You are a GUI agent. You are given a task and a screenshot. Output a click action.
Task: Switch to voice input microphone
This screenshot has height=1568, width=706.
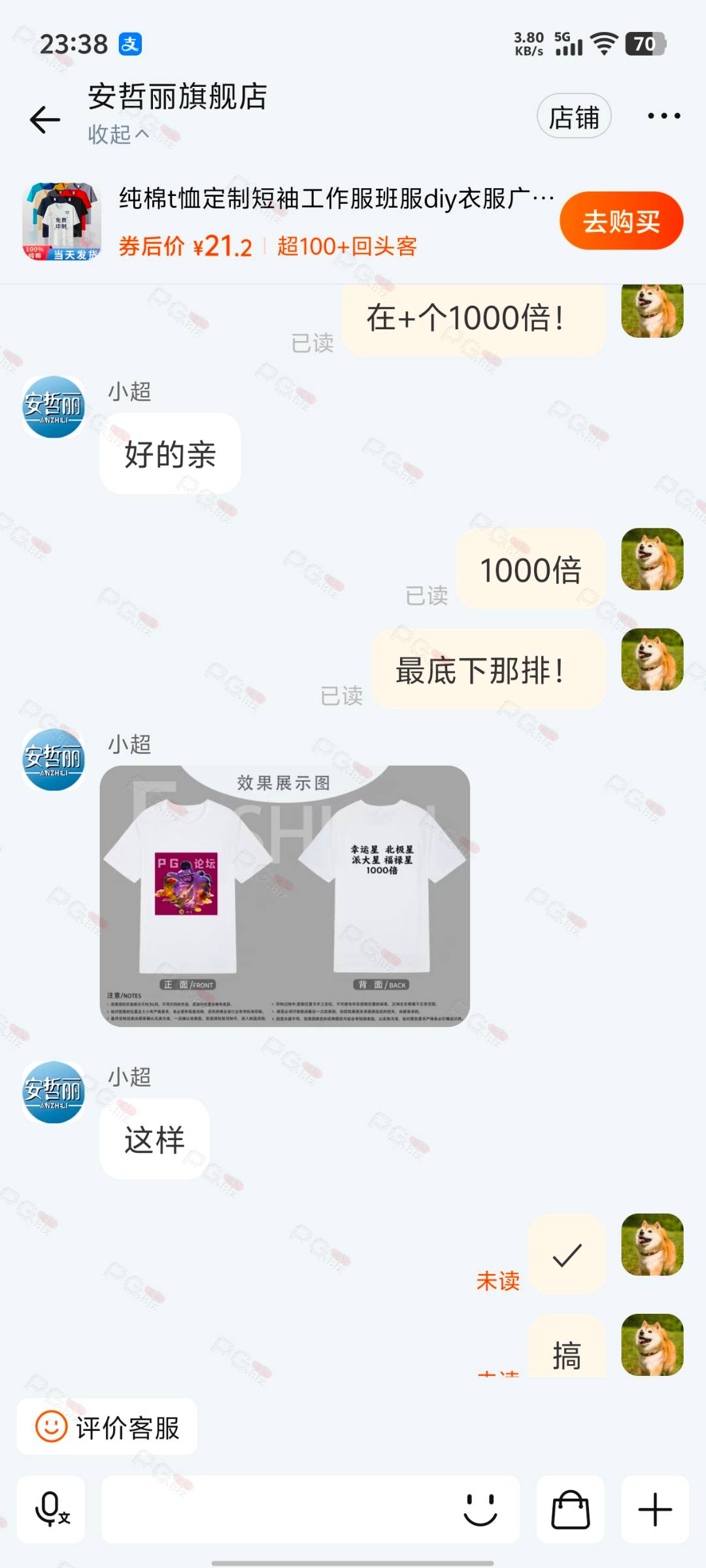[51, 1509]
